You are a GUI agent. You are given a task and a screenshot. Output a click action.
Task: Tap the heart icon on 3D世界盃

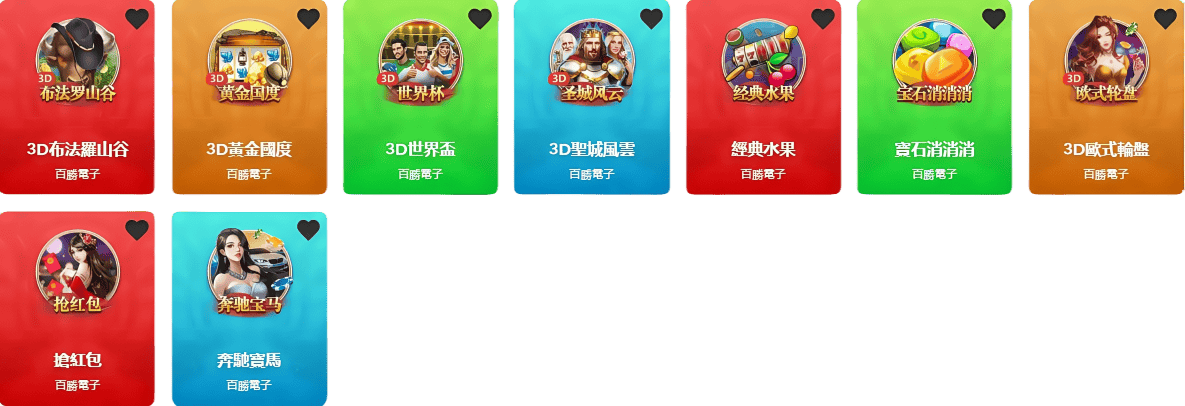(480, 19)
